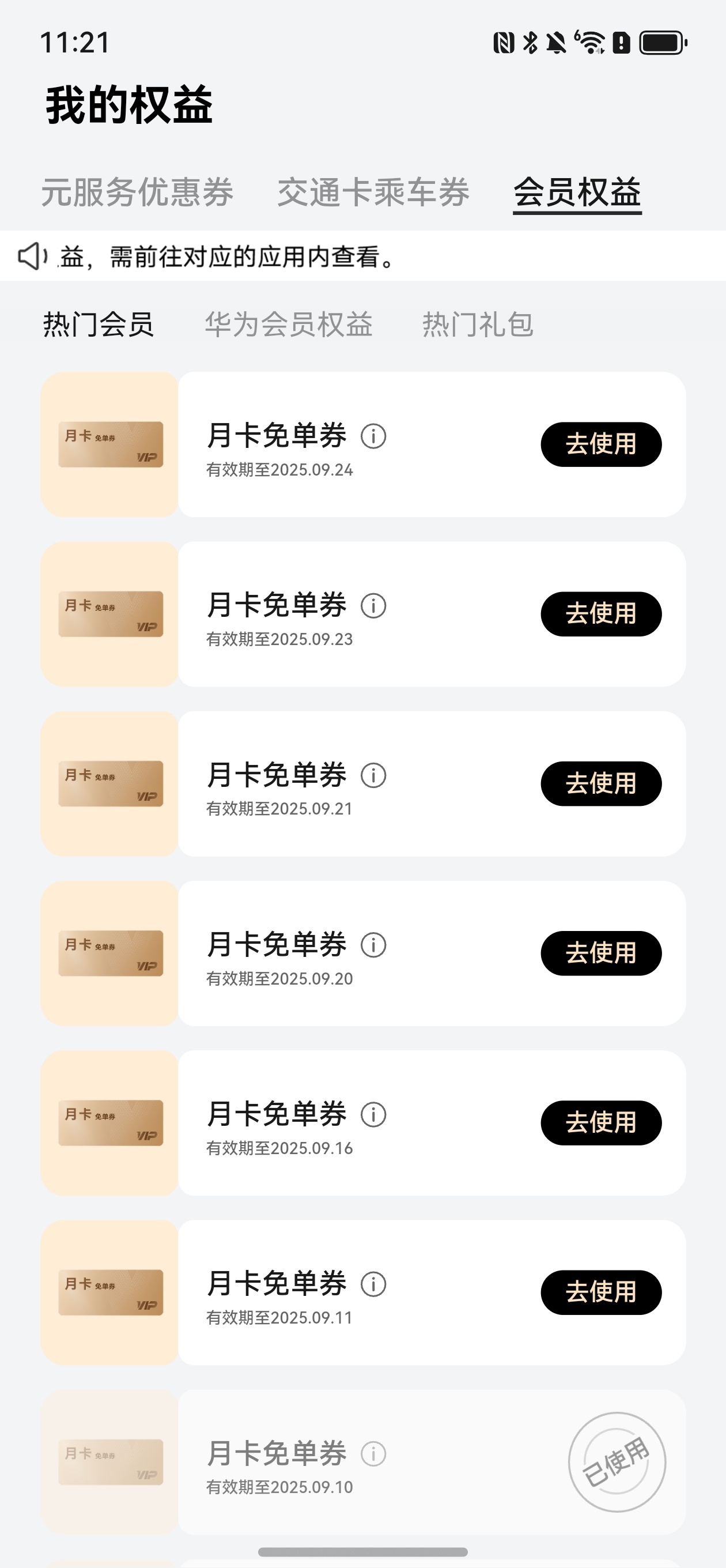The width and height of the screenshot is (726, 1568).
Task: Tap the info icon on 2025.09.20 coupon
Action: tap(373, 945)
